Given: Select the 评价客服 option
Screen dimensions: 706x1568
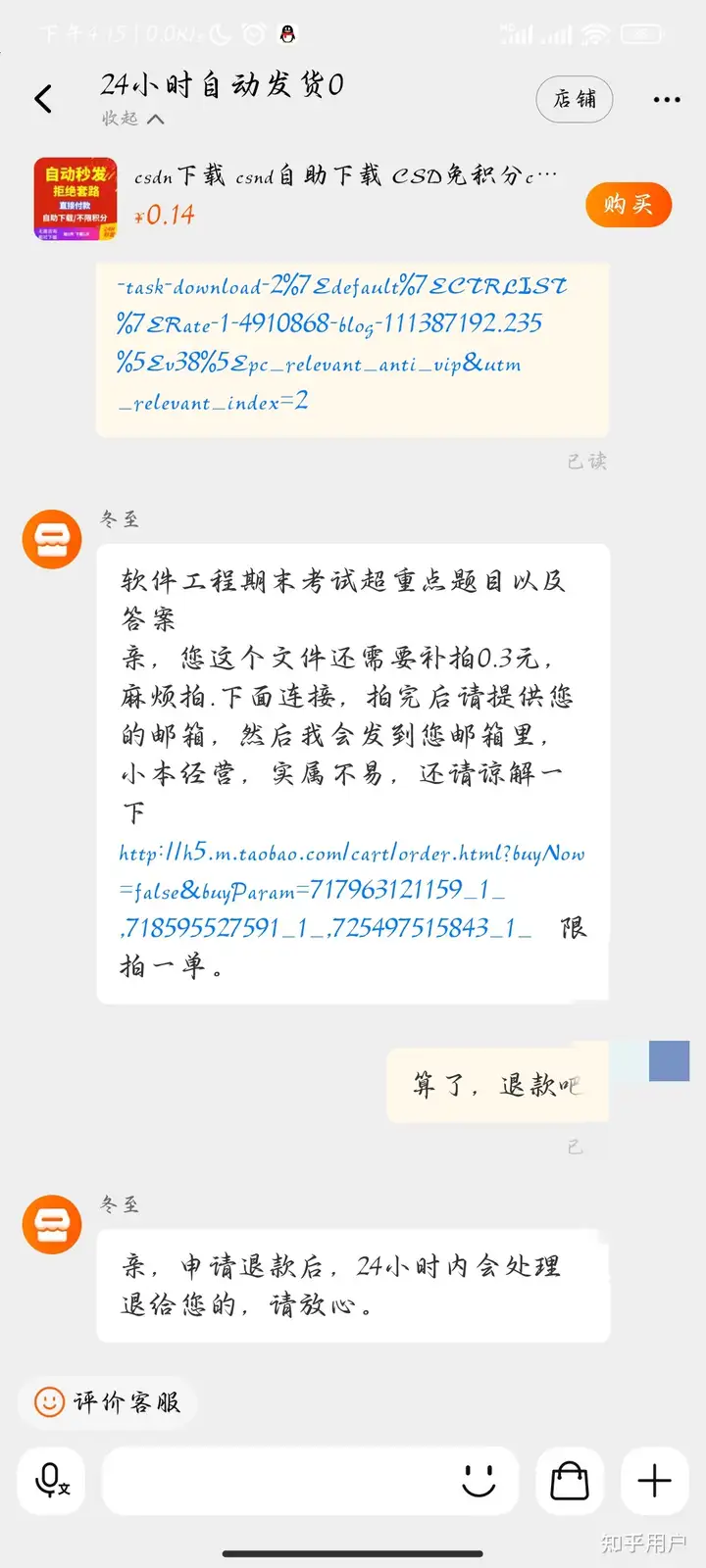Looking at the screenshot, I should point(108,1403).
